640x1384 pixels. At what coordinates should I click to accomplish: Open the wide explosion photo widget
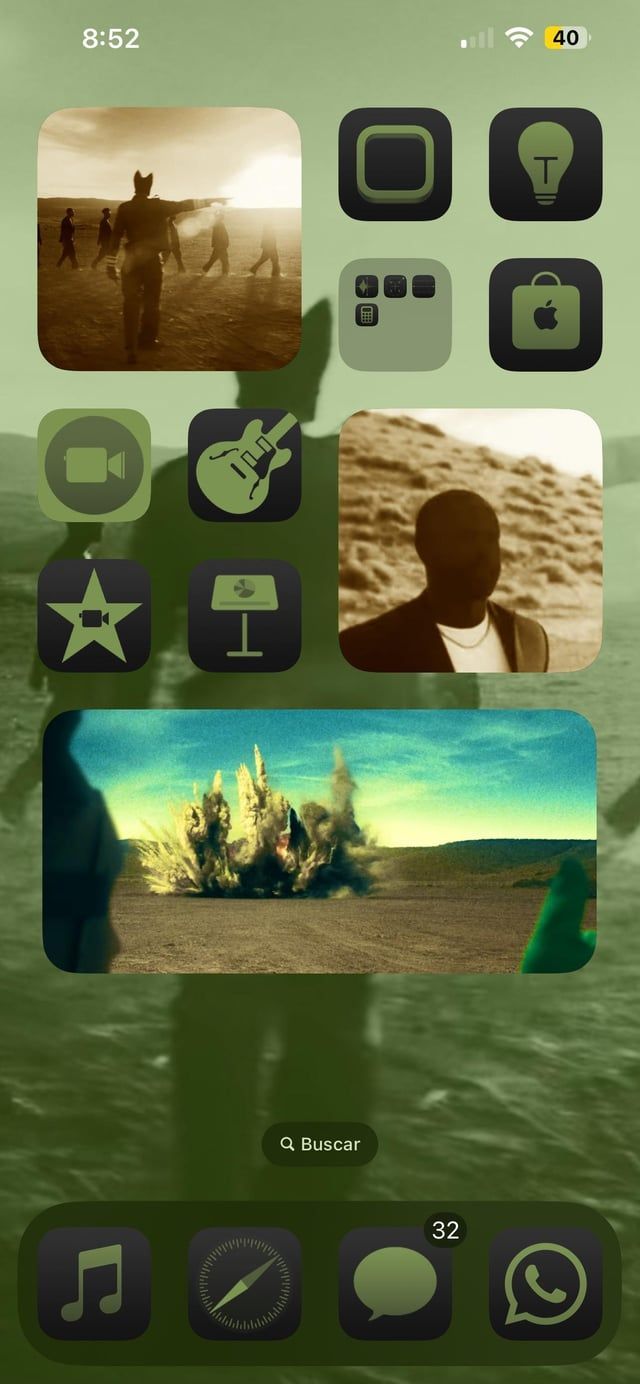pyautogui.click(x=320, y=841)
